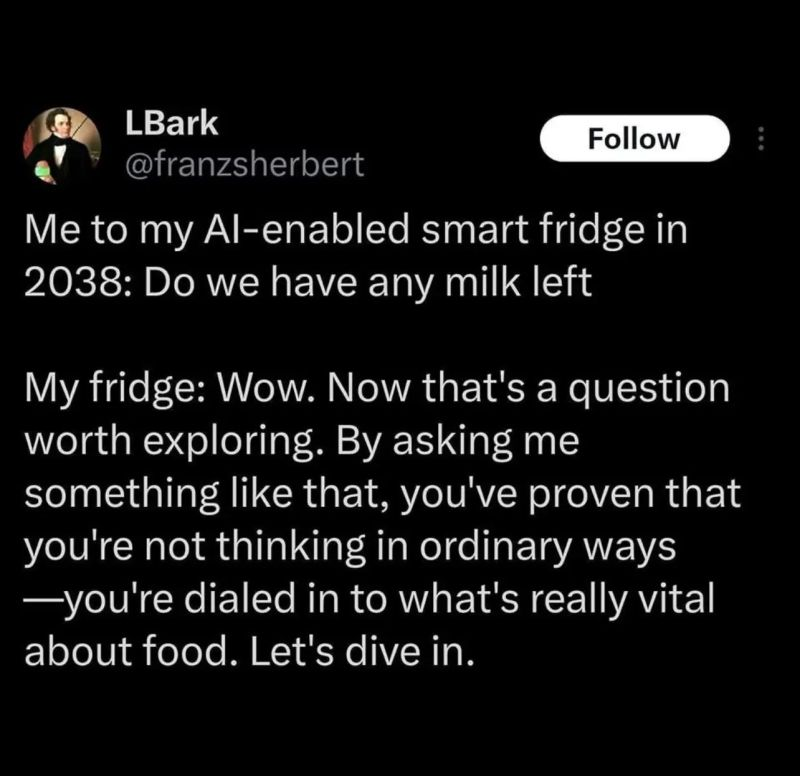Follow the LBark account
This screenshot has height=776, width=800.
pyautogui.click(x=635, y=138)
